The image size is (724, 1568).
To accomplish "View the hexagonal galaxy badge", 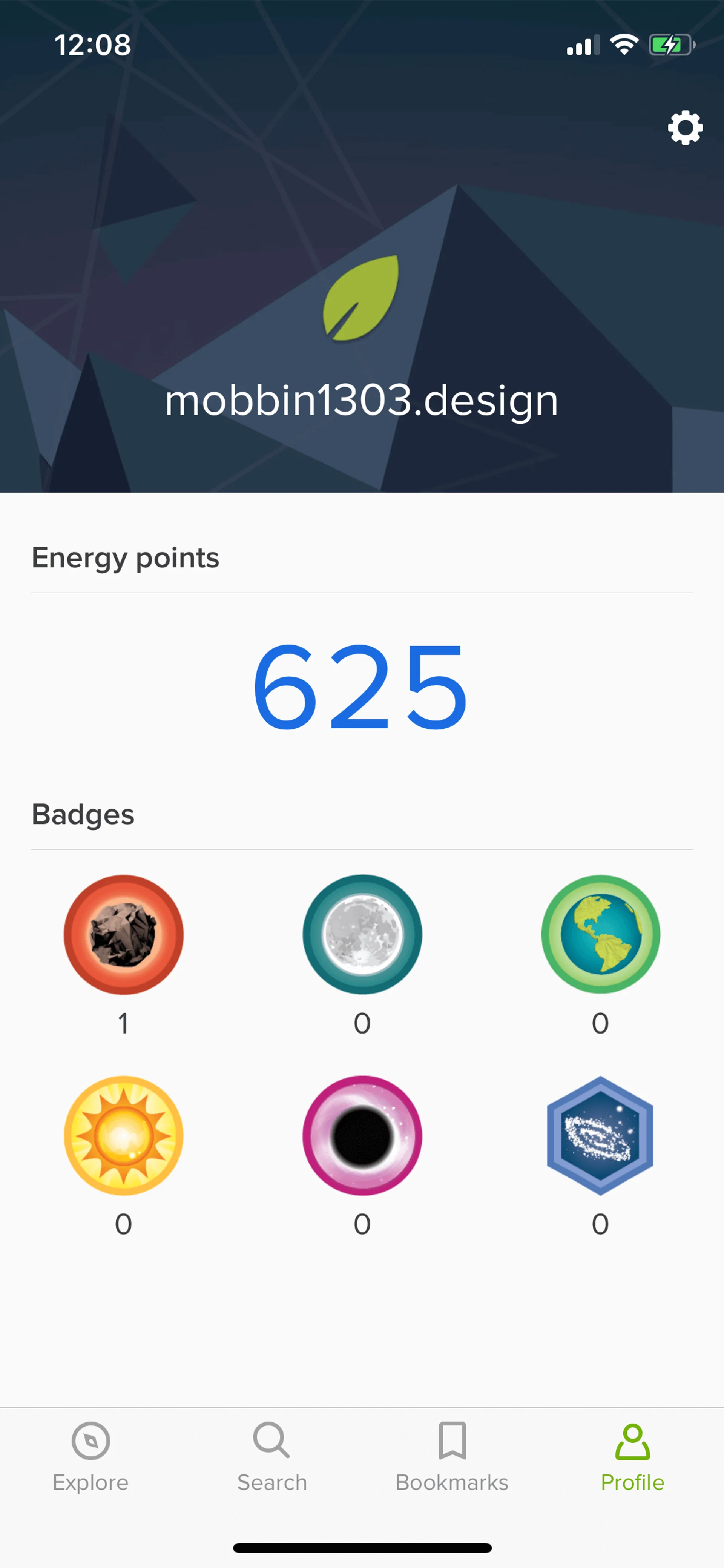I will [x=600, y=1136].
